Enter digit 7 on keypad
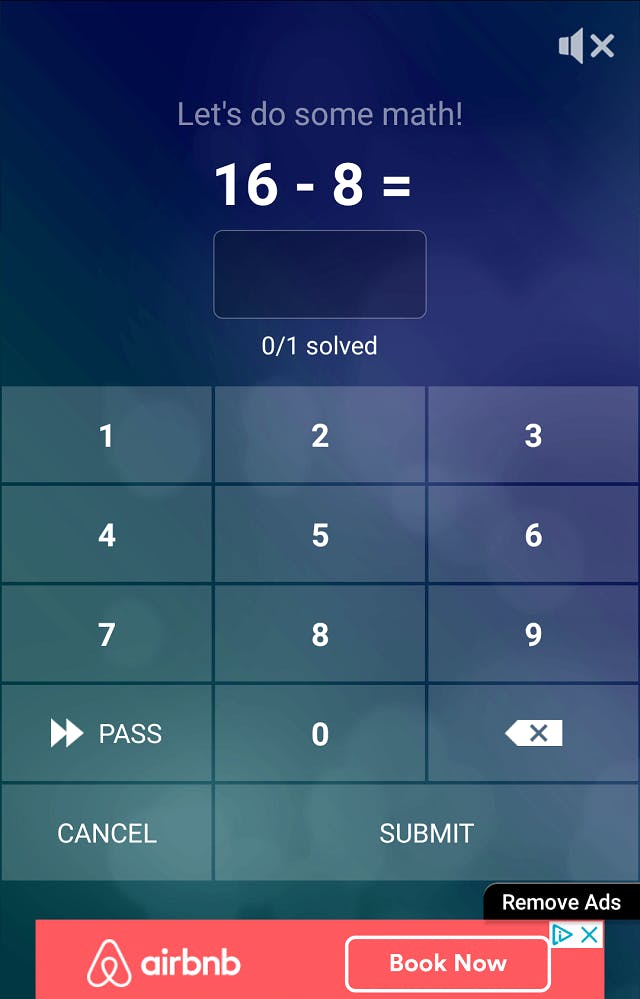 tap(106, 634)
